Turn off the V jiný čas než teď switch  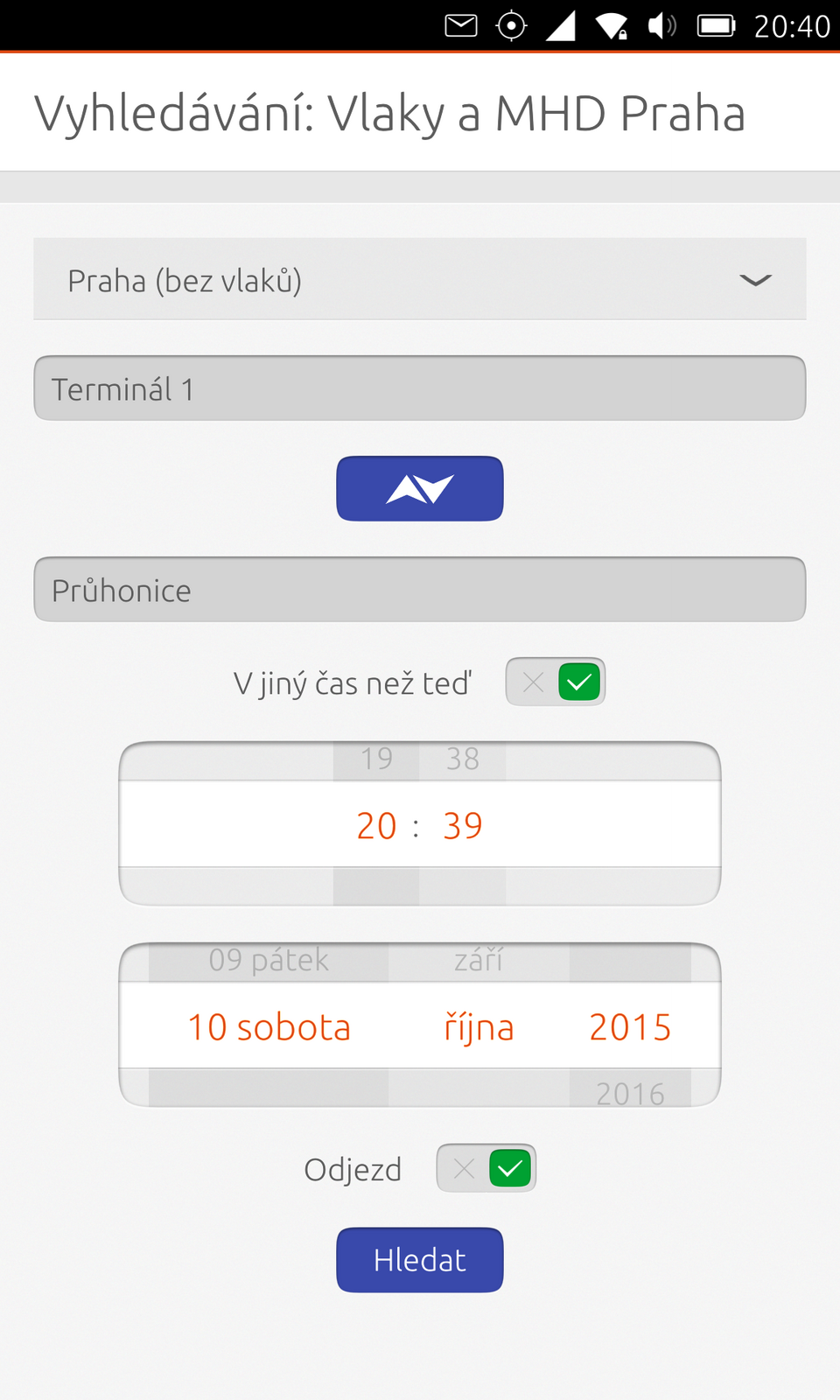coord(556,682)
